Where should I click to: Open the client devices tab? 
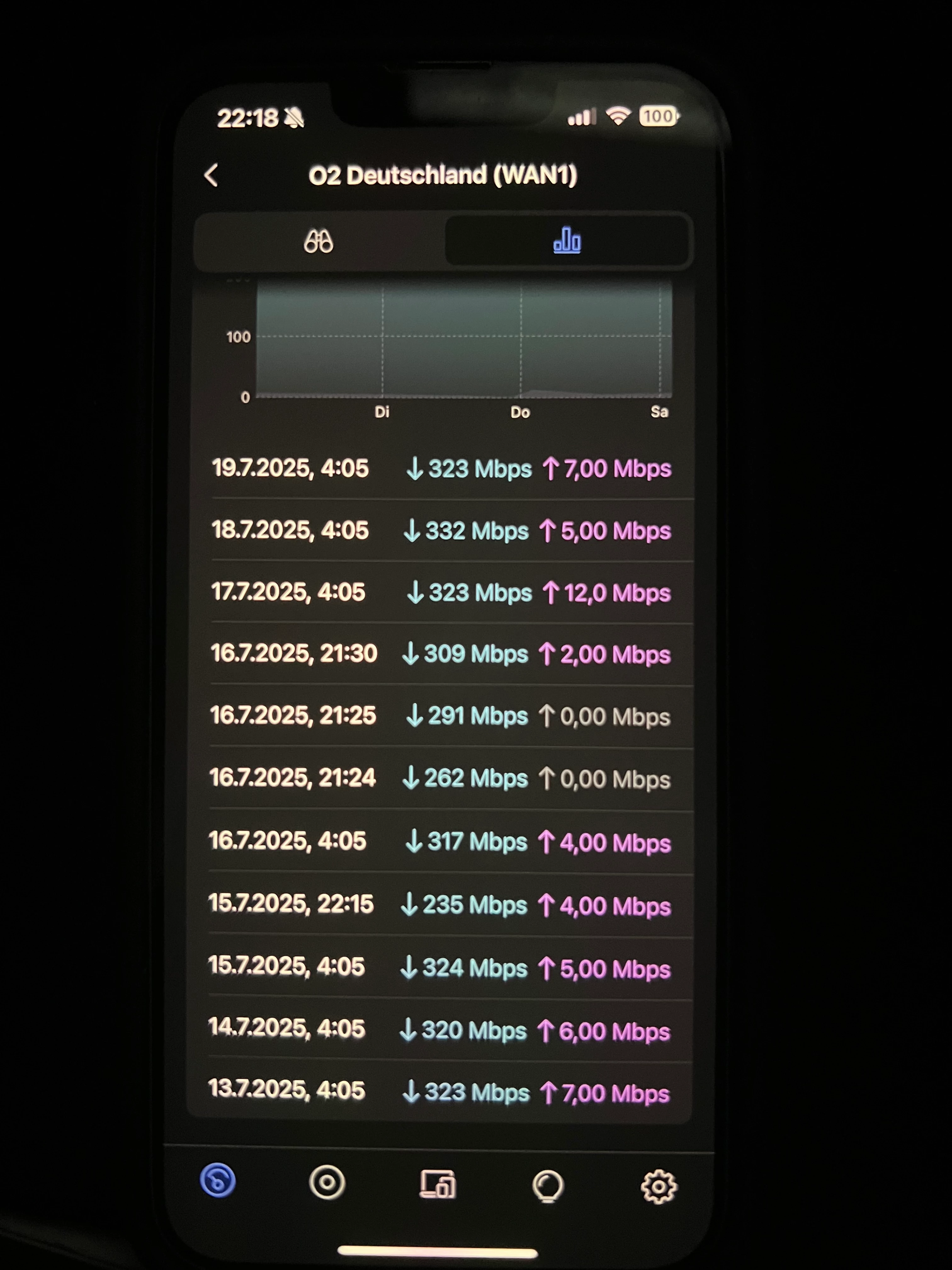click(438, 1184)
